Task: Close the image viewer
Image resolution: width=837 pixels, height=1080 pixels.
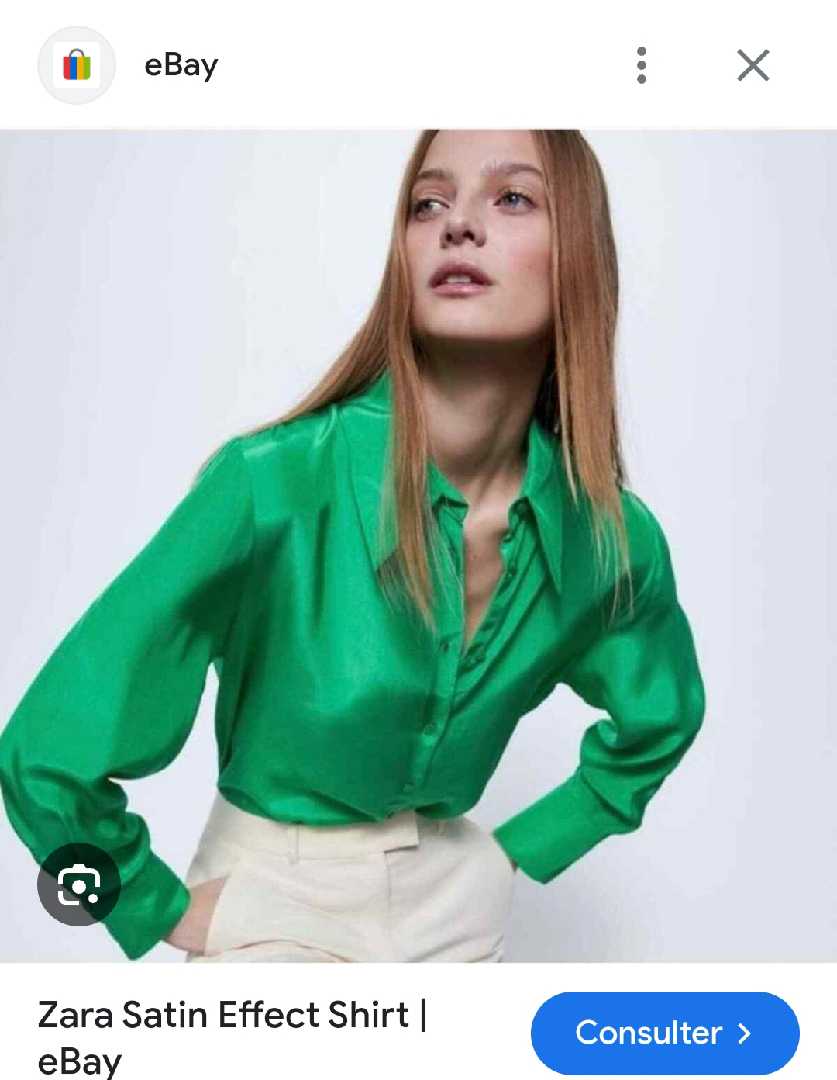Action: click(752, 66)
